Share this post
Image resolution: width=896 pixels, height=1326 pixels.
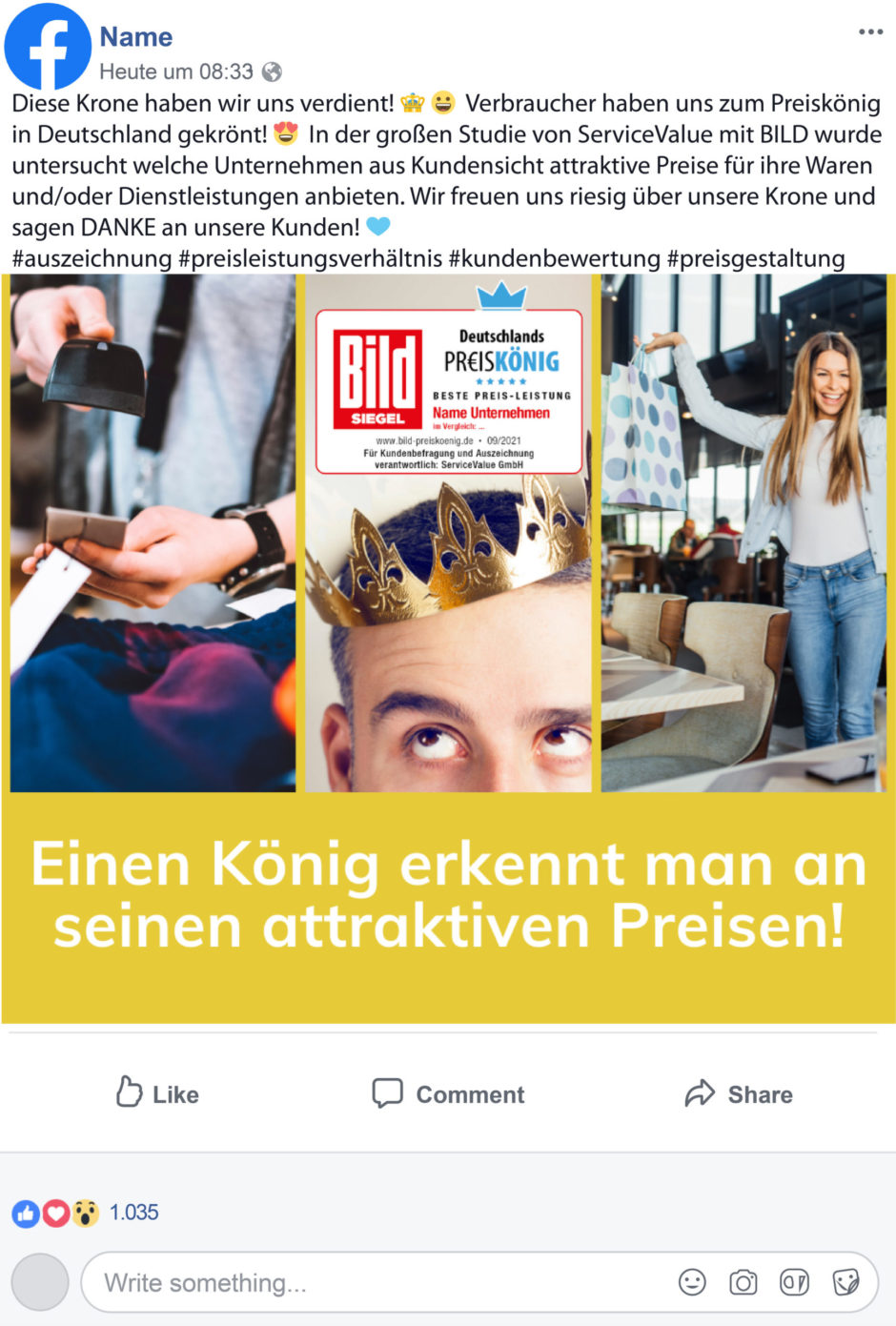739,1093
